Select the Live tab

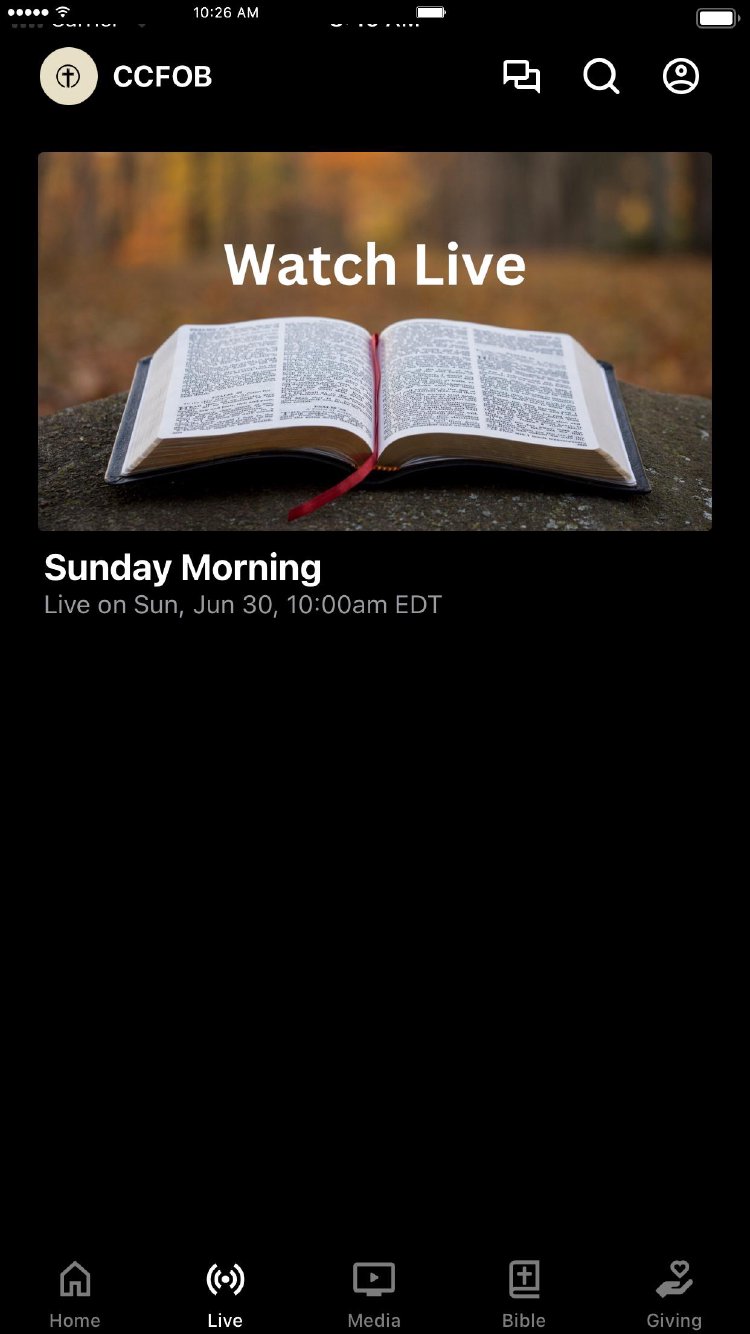[225, 1294]
